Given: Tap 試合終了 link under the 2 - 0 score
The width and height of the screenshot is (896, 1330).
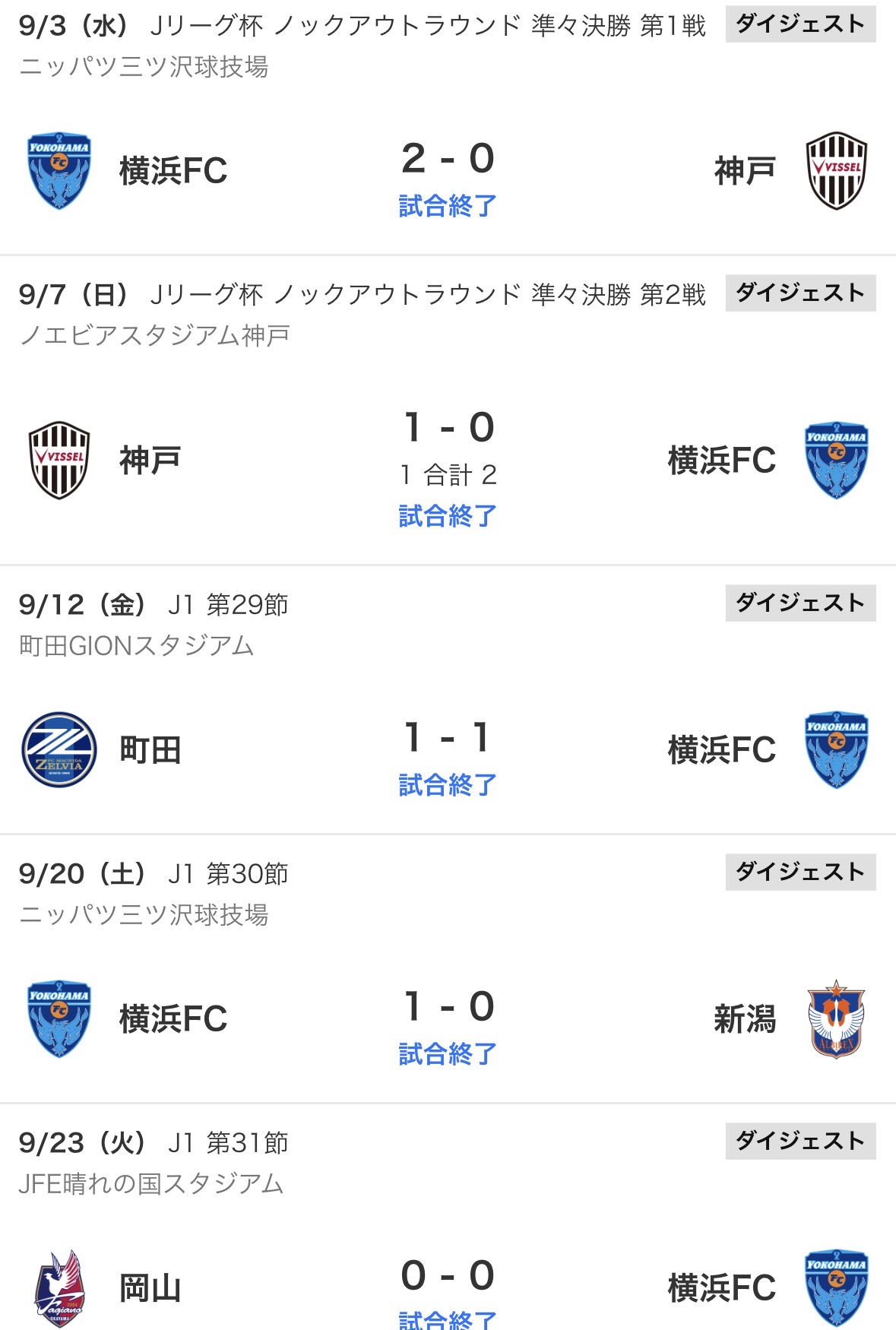Looking at the screenshot, I should pyautogui.click(x=448, y=206).
